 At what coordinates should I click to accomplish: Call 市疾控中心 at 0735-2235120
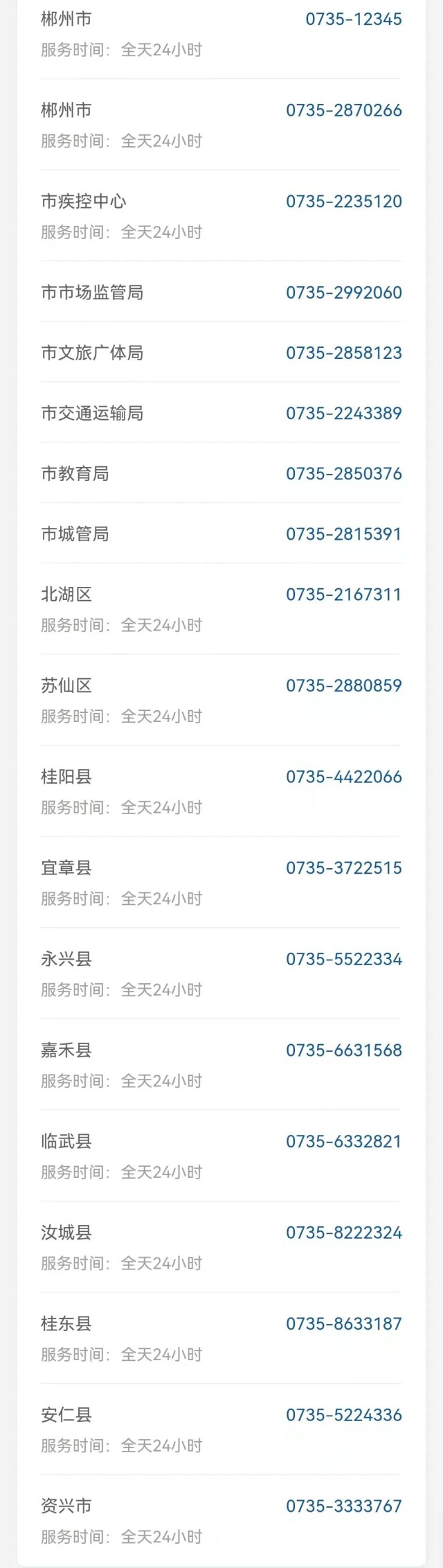[x=343, y=202]
